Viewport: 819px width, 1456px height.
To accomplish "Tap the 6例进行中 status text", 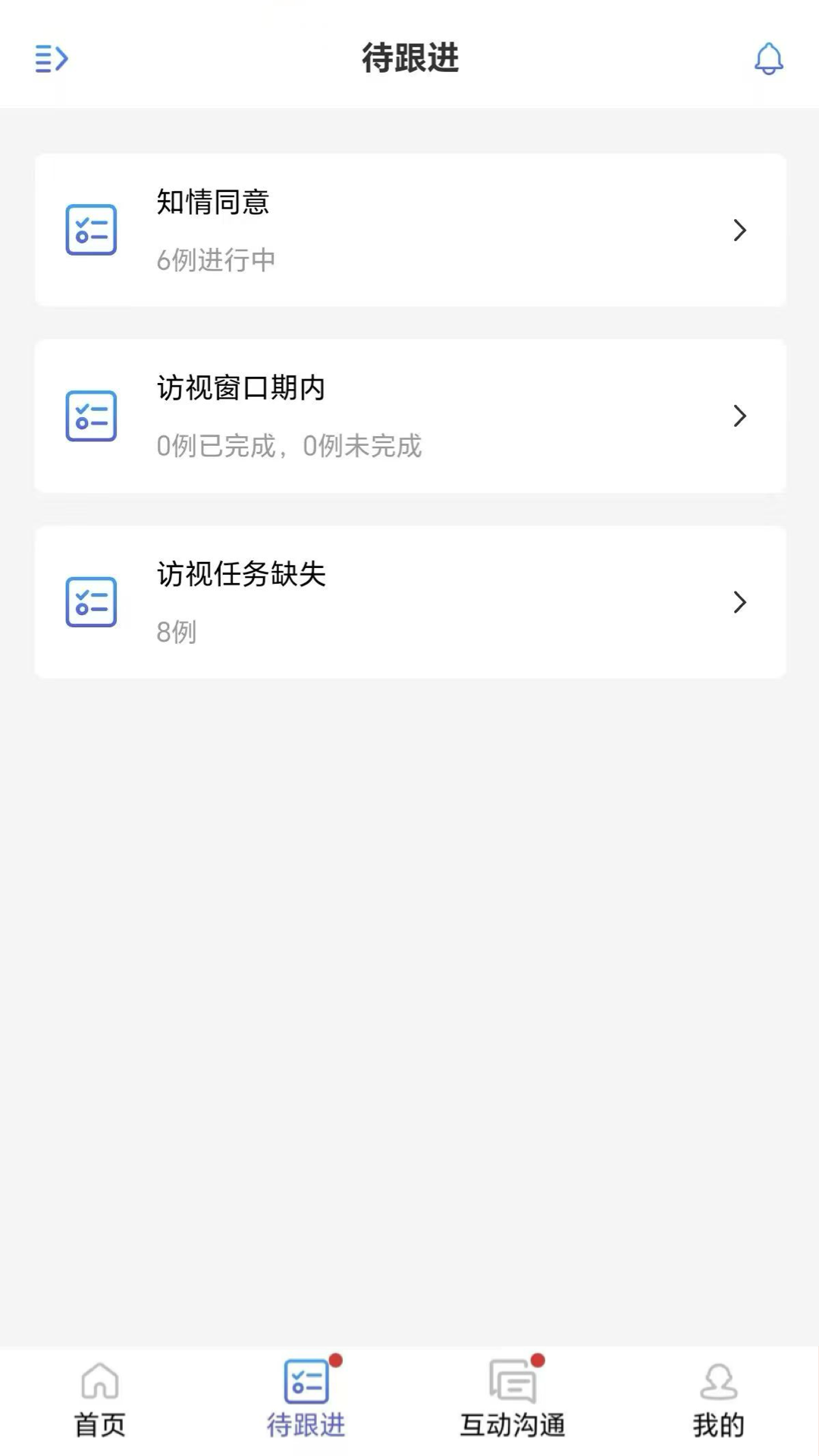I will pos(216,260).
